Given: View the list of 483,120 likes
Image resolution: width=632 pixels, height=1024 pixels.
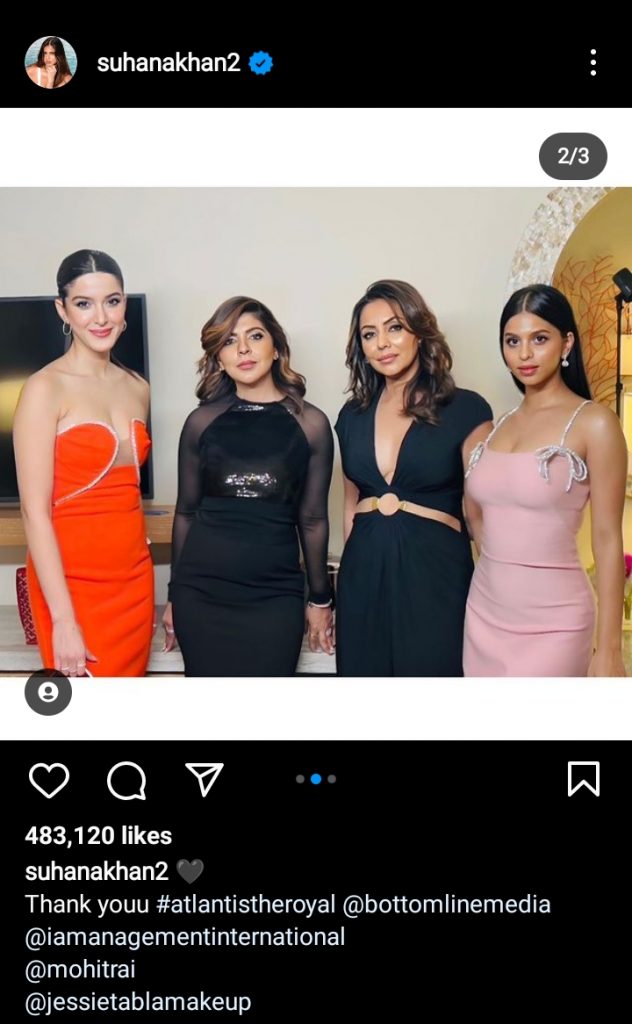Looking at the screenshot, I should [98, 836].
